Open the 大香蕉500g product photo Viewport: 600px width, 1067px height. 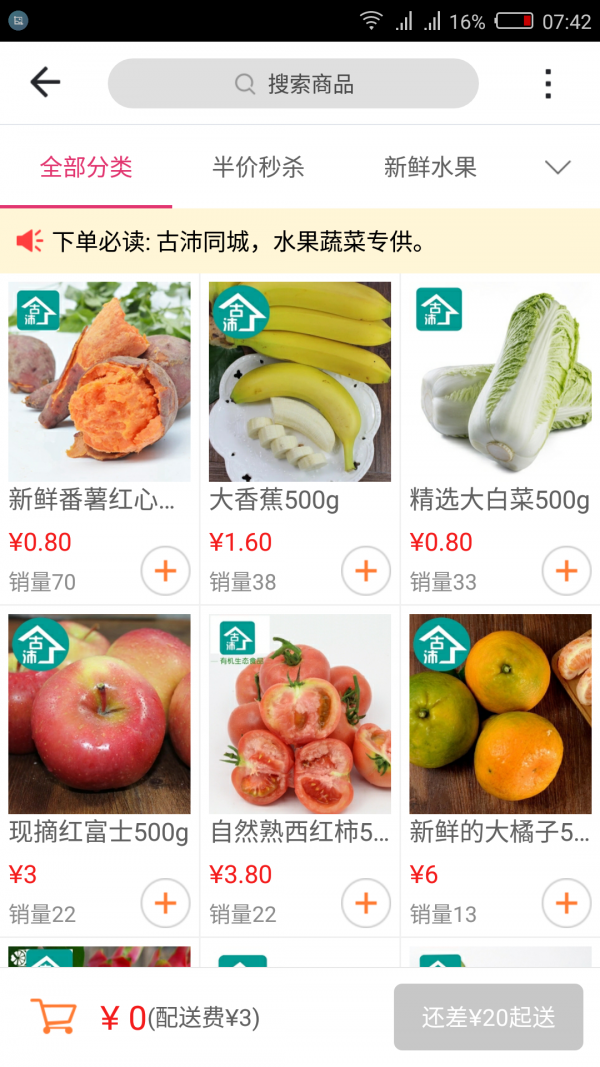point(300,382)
